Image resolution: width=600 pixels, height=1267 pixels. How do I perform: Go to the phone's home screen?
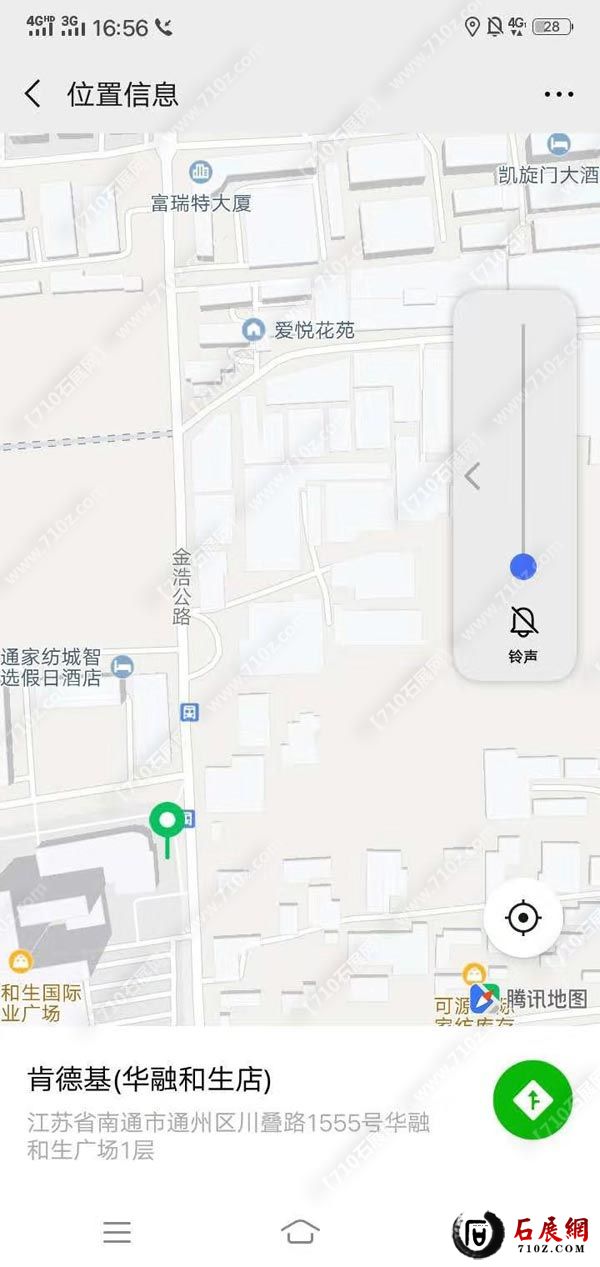300,1232
